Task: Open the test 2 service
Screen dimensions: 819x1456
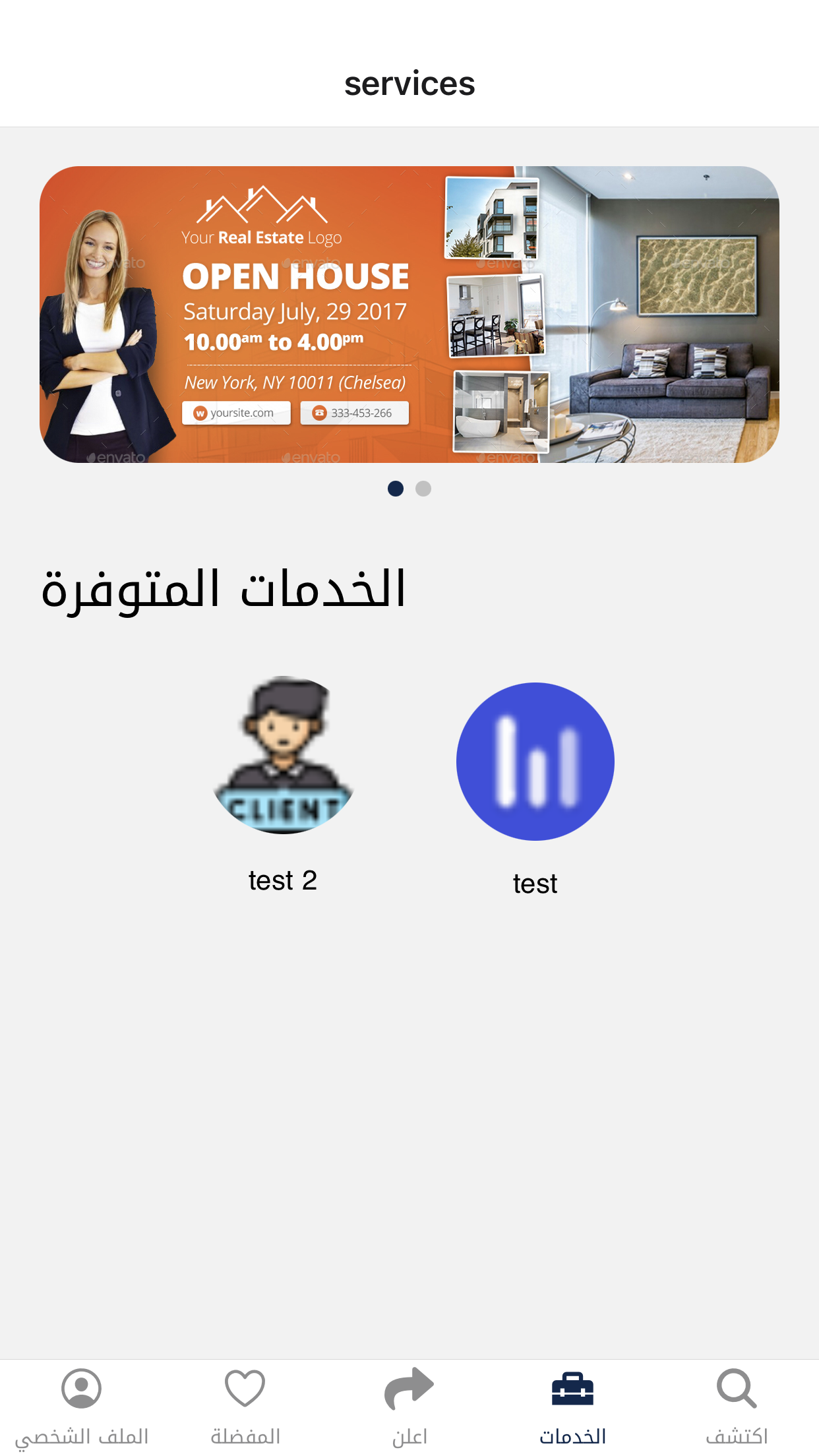Action: click(x=284, y=755)
